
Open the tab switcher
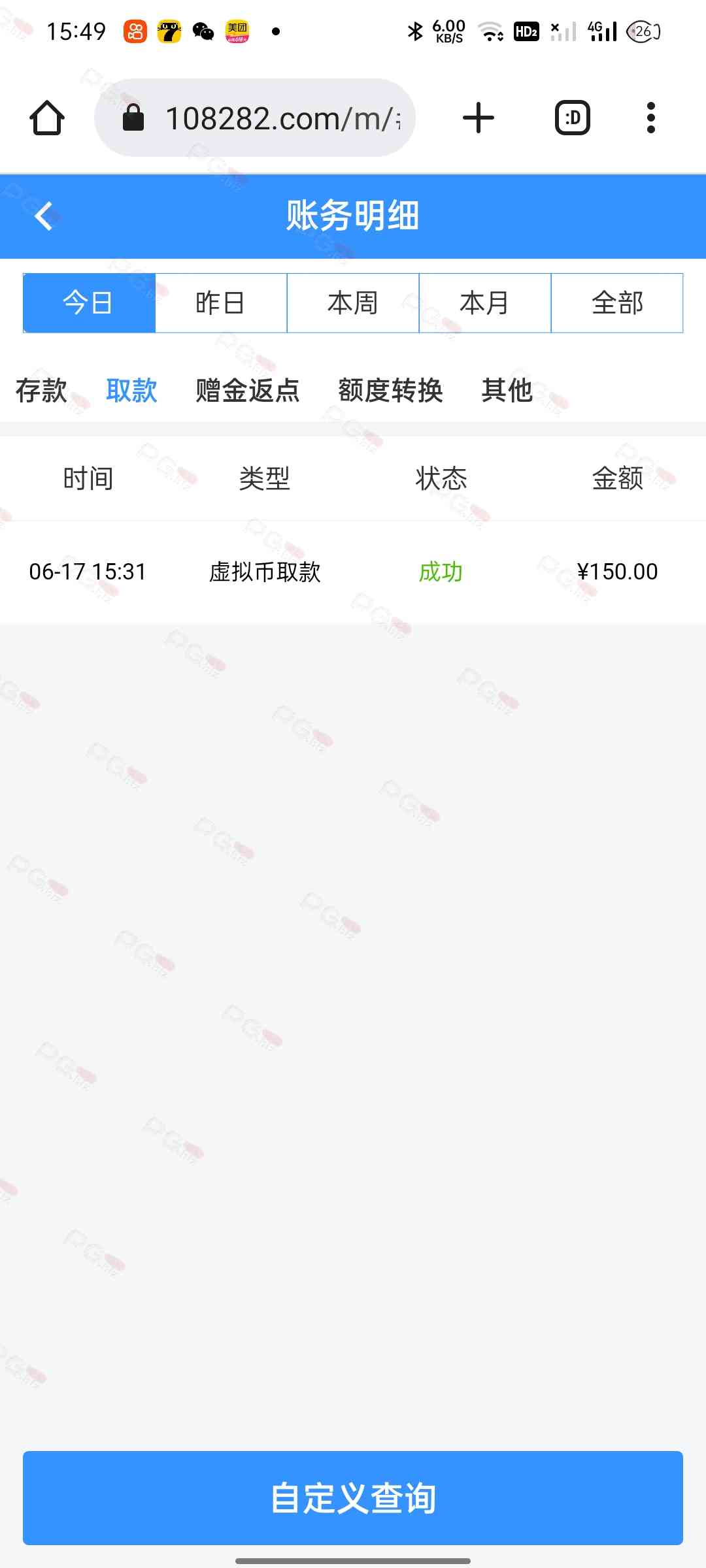pyautogui.click(x=573, y=118)
